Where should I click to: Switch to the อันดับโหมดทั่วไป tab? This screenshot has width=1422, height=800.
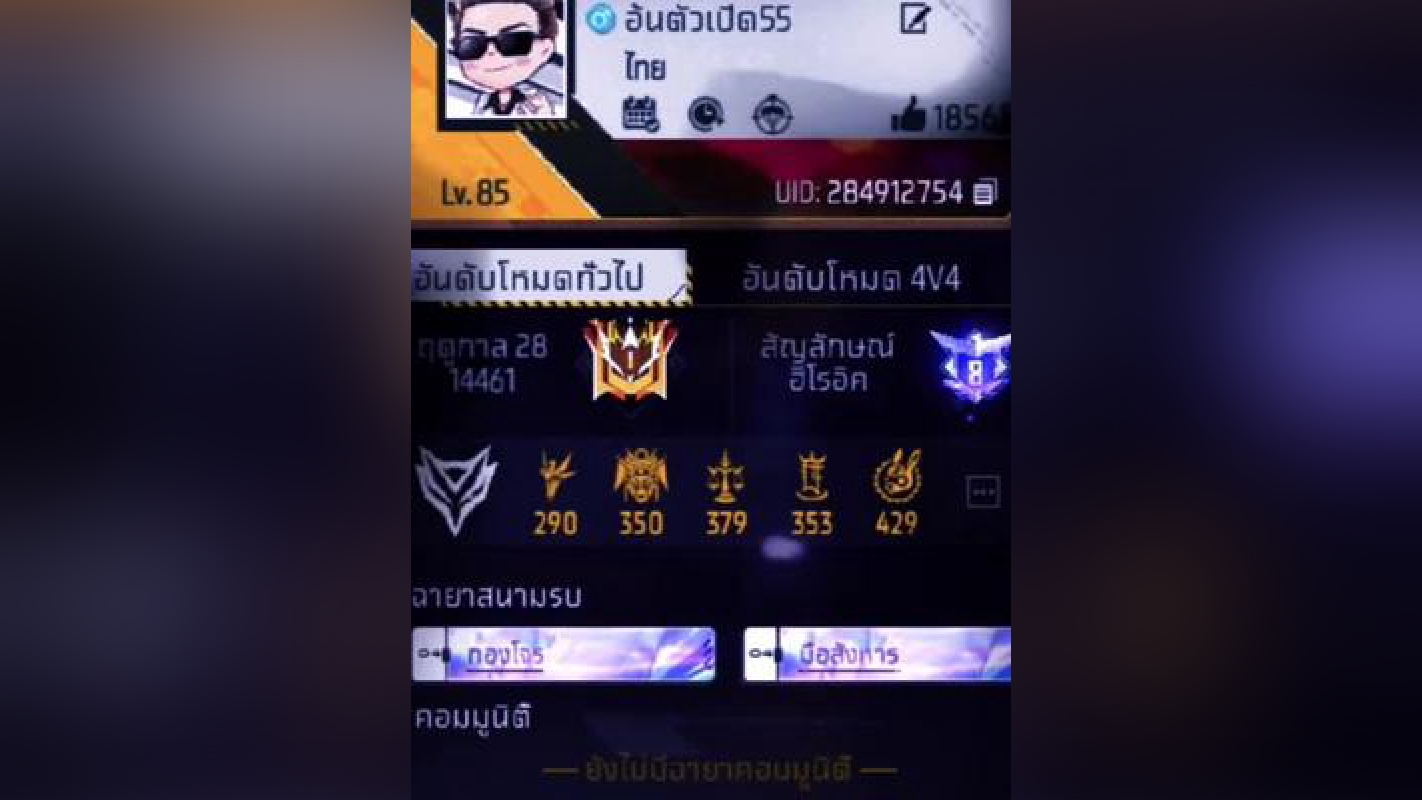click(x=548, y=277)
